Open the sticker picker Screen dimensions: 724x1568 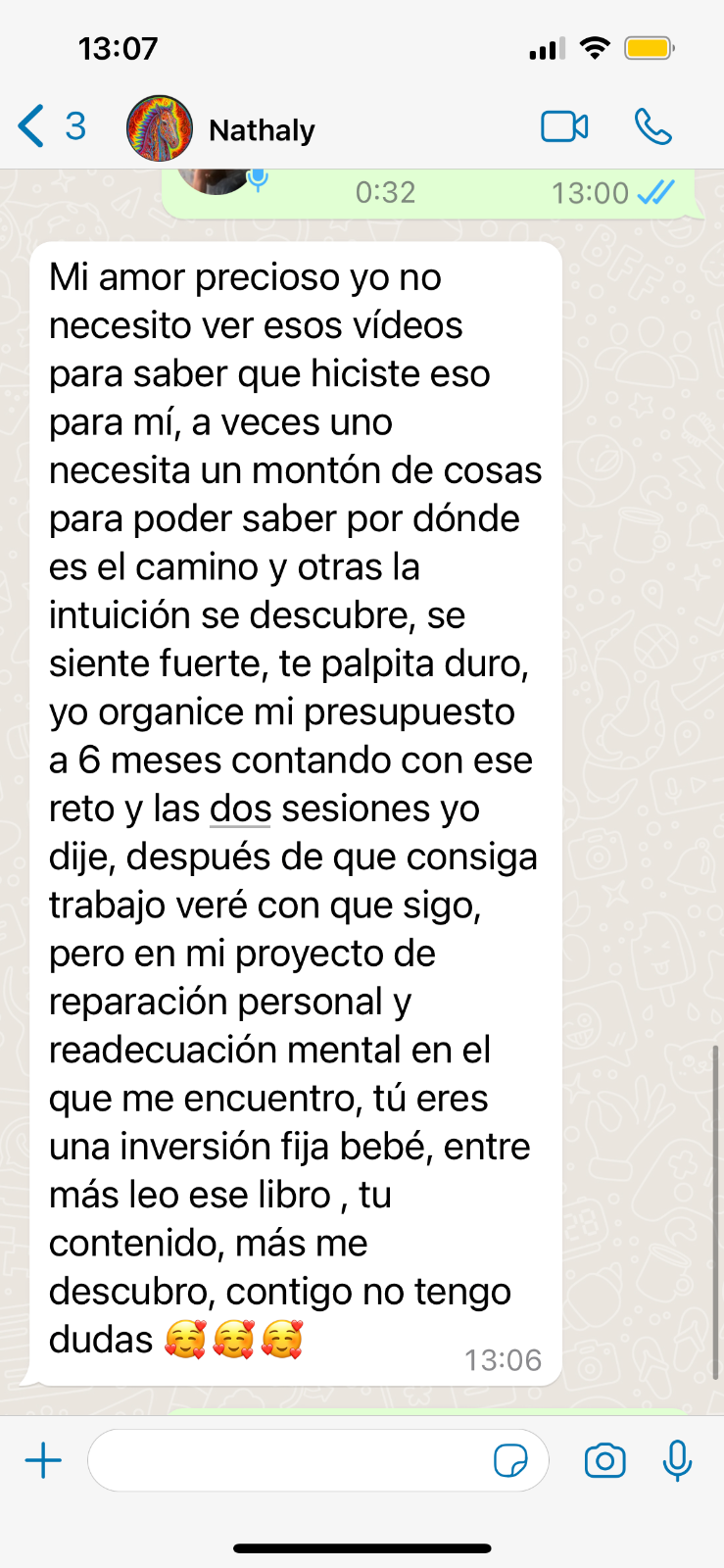pyautogui.click(x=510, y=1460)
